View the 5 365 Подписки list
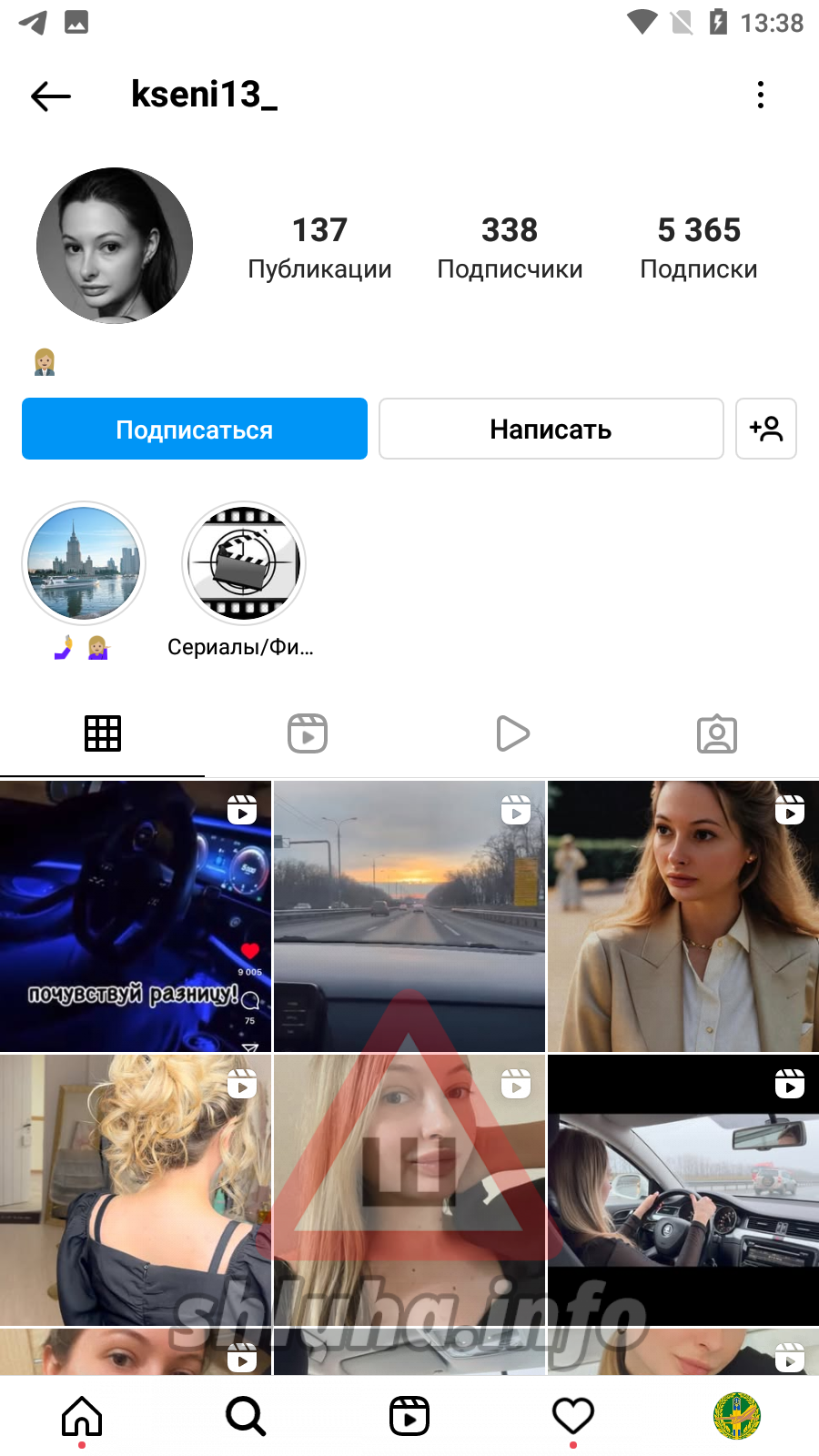Screen dimensions: 819x1456 [x=699, y=248]
